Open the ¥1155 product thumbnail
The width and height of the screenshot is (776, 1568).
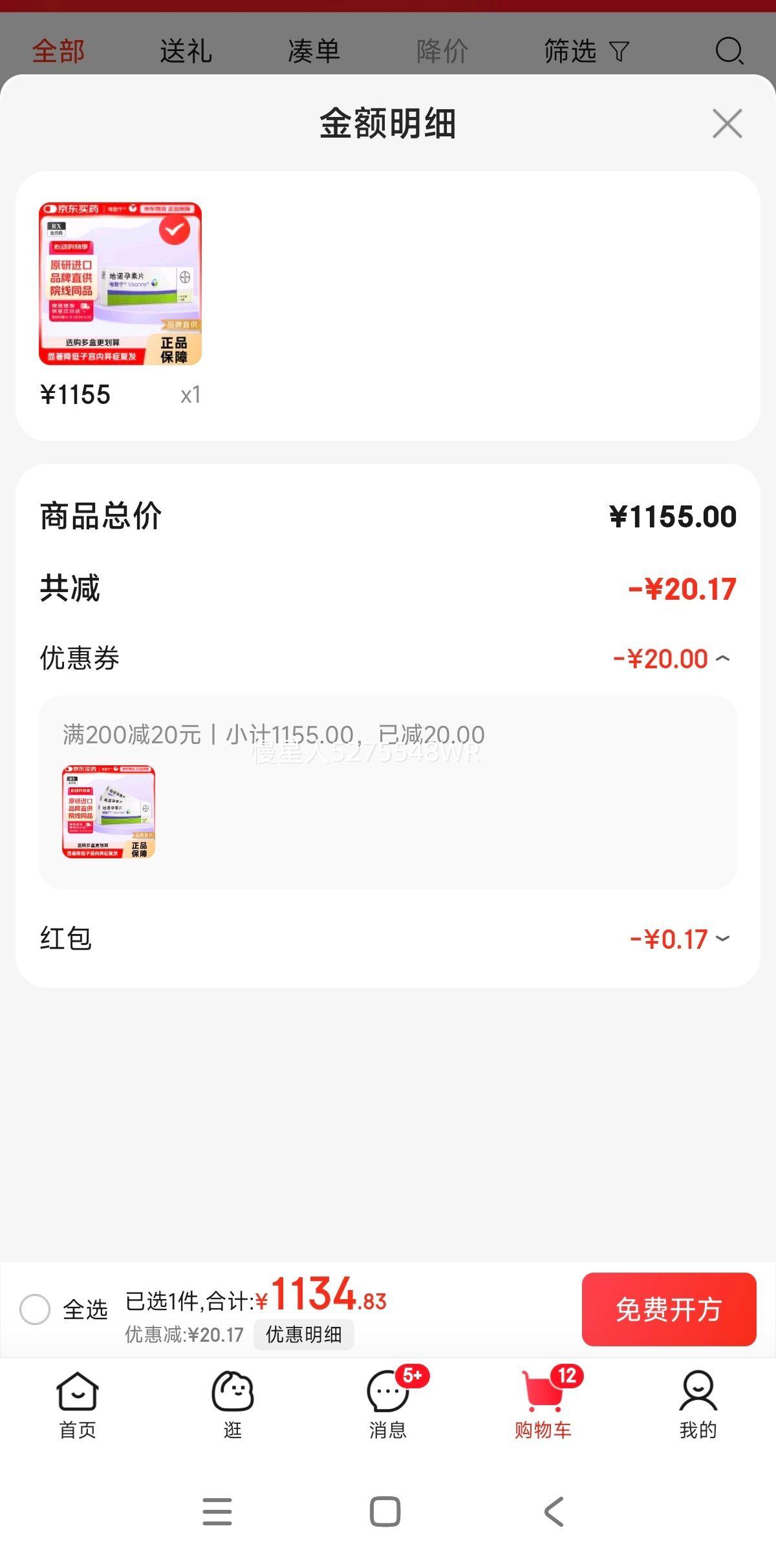click(x=120, y=284)
